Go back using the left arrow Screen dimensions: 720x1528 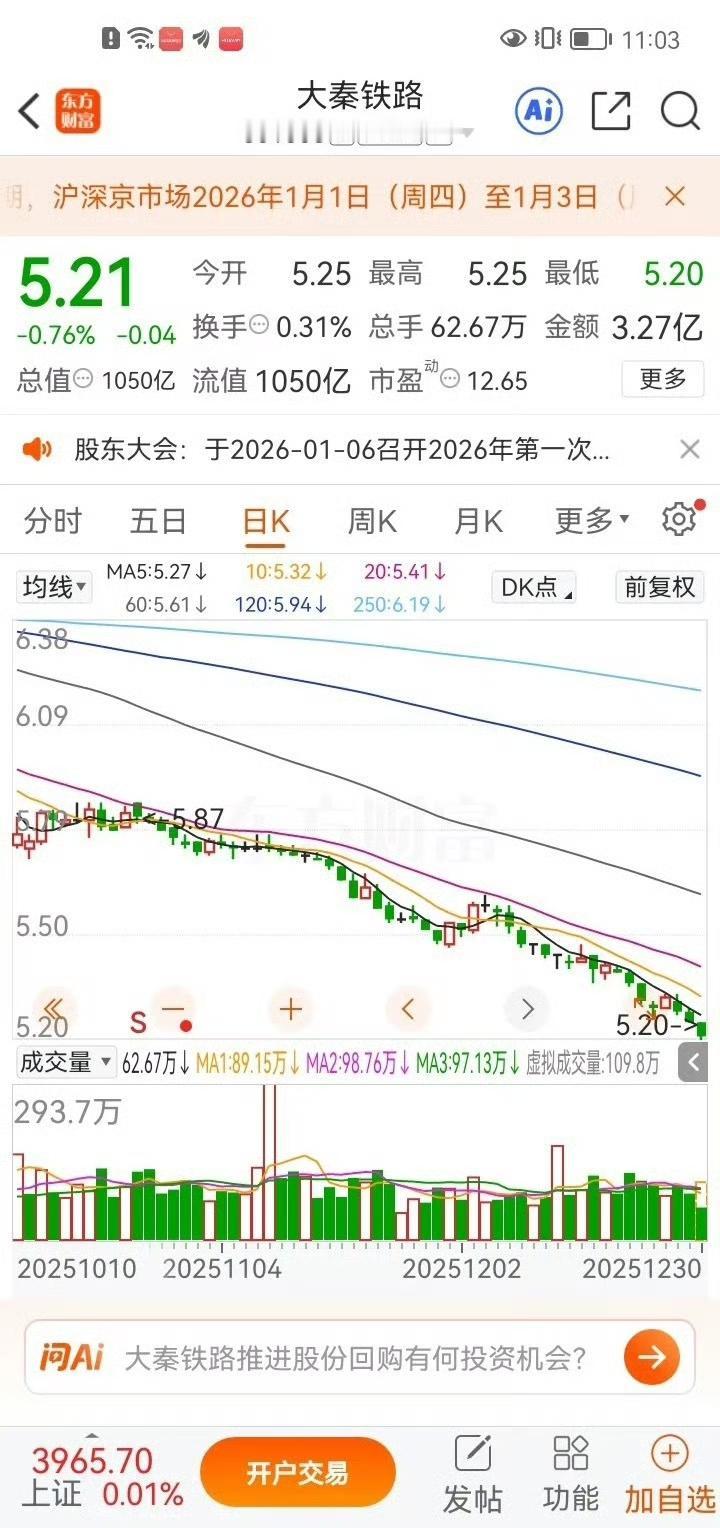click(x=27, y=113)
